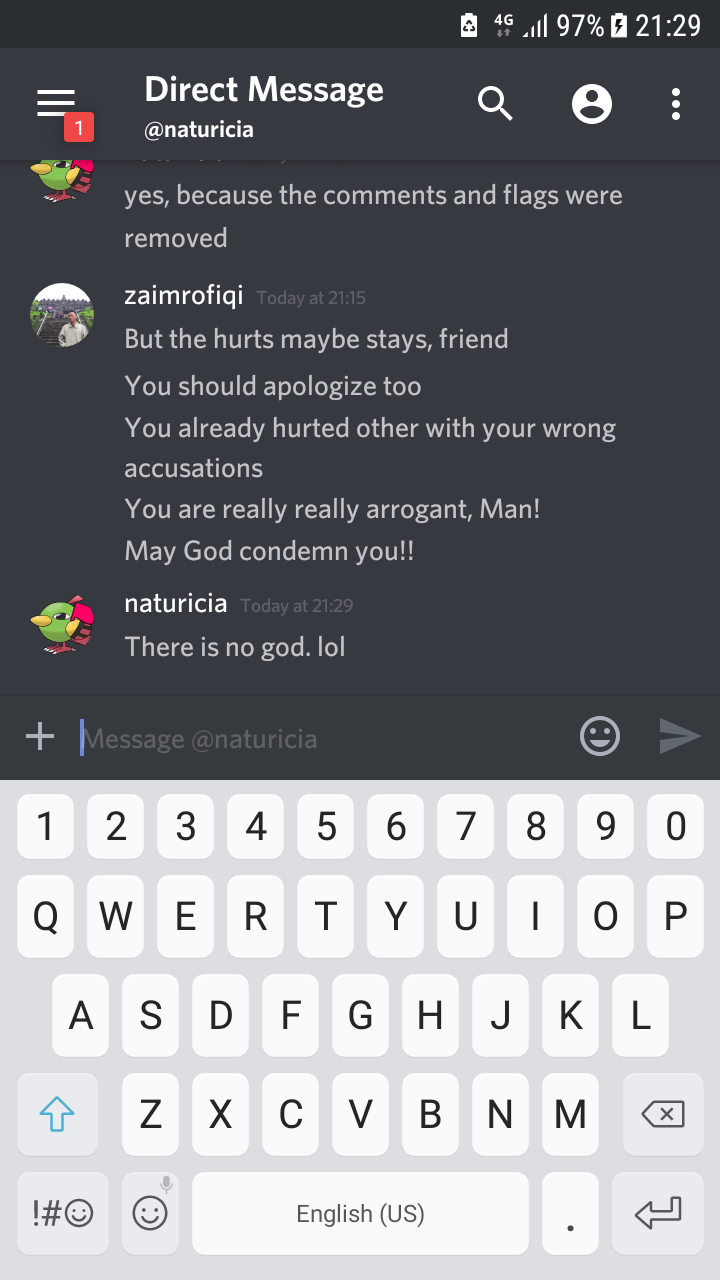The image size is (720, 1280).
Task: Tap the backspace key on keyboard
Action: (x=664, y=1114)
